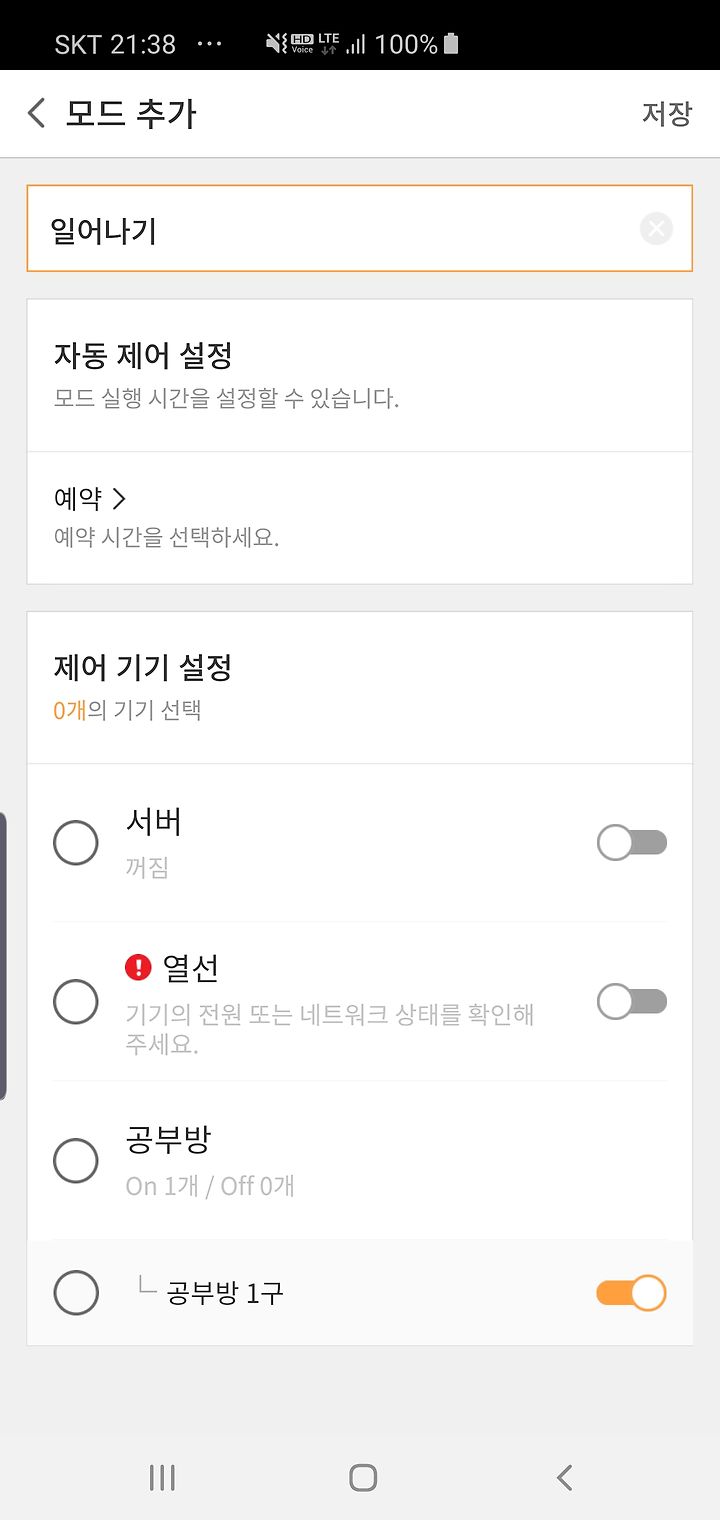Clear the 일어나기 mode name text
720x1520 pixels.
(656, 229)
